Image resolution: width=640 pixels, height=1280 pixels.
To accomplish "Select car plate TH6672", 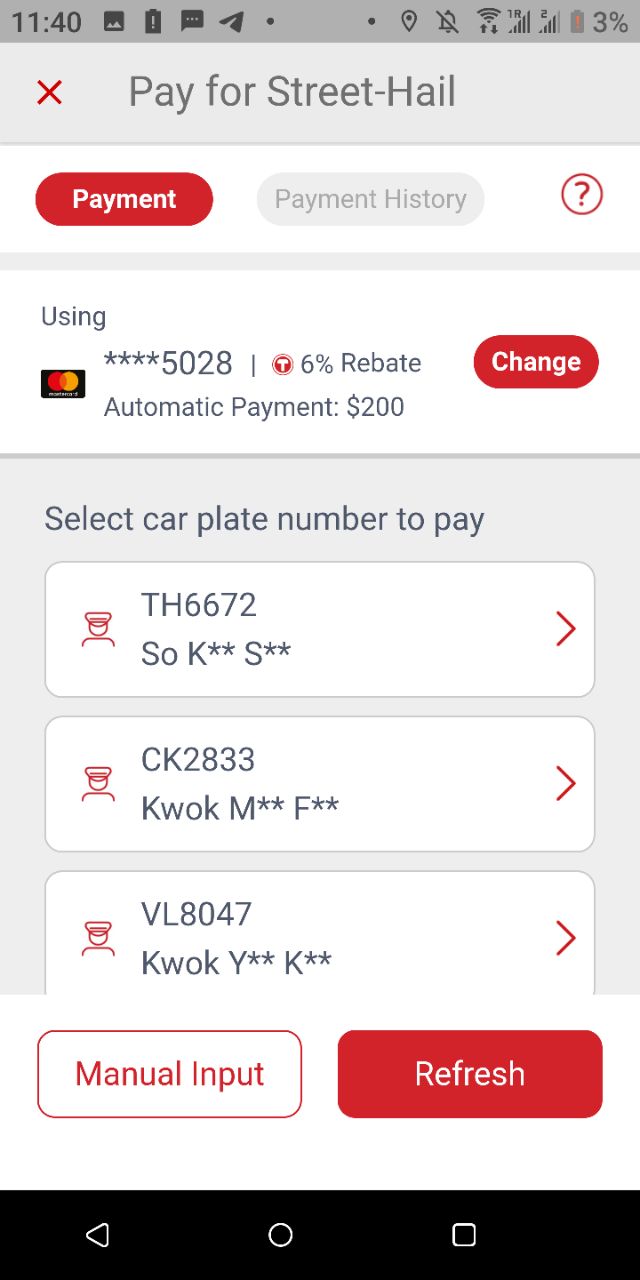I will [320, 629].
